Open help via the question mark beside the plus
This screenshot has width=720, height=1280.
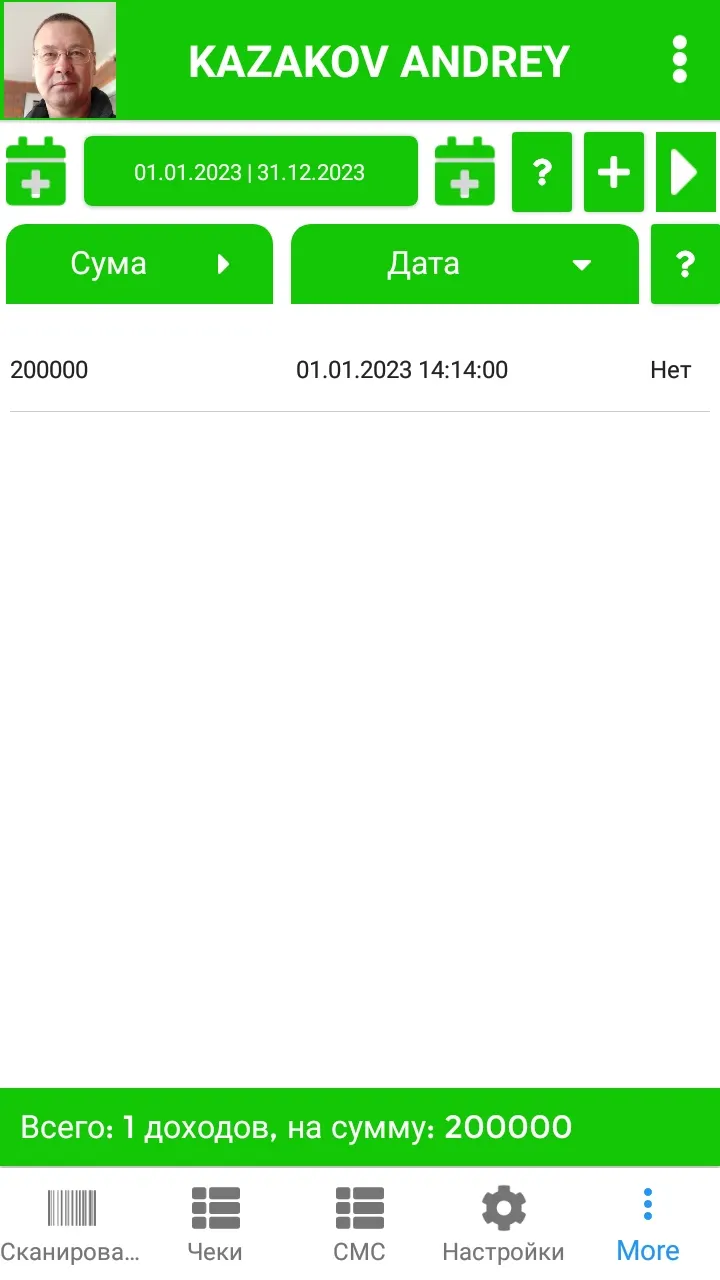coord(542,172)
